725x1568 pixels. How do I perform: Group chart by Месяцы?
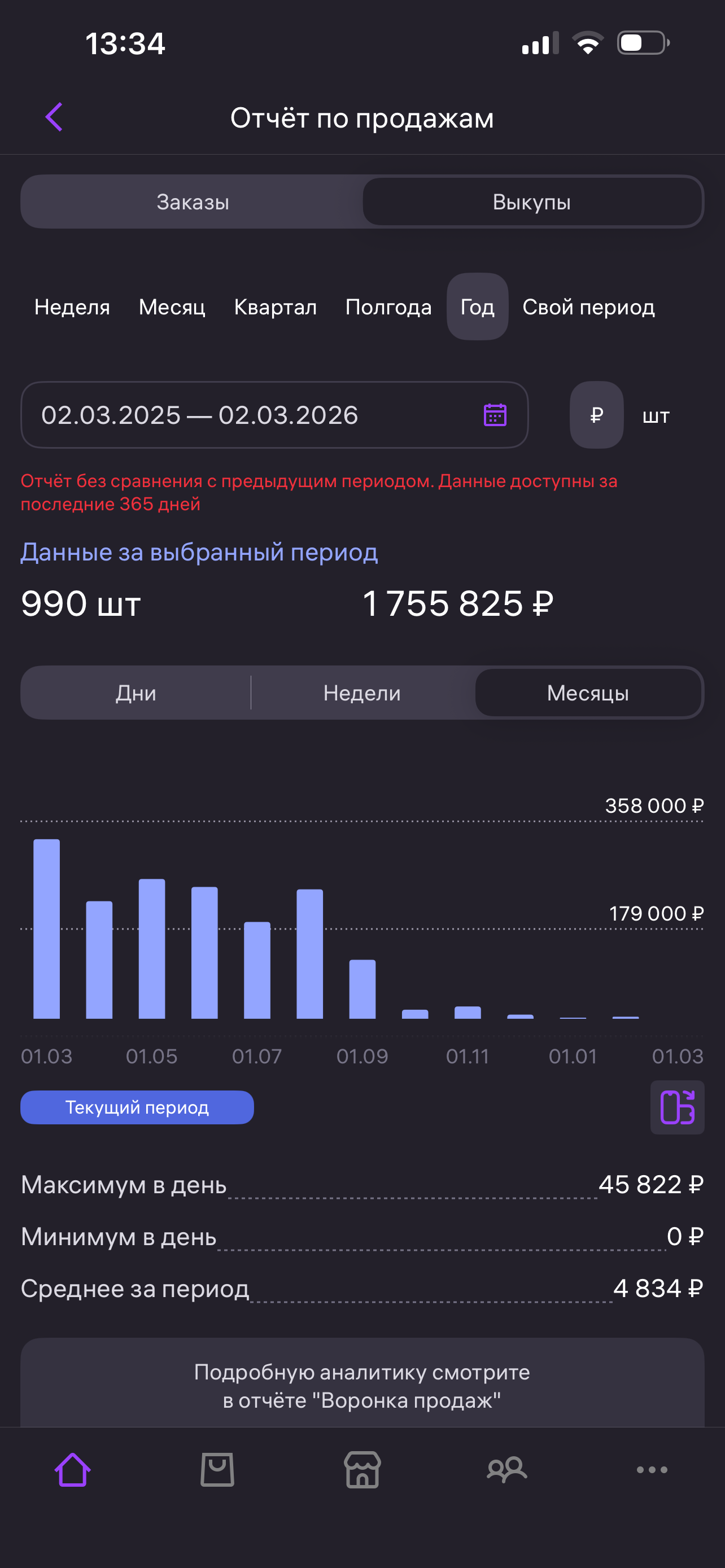click(x=587, y=693)
